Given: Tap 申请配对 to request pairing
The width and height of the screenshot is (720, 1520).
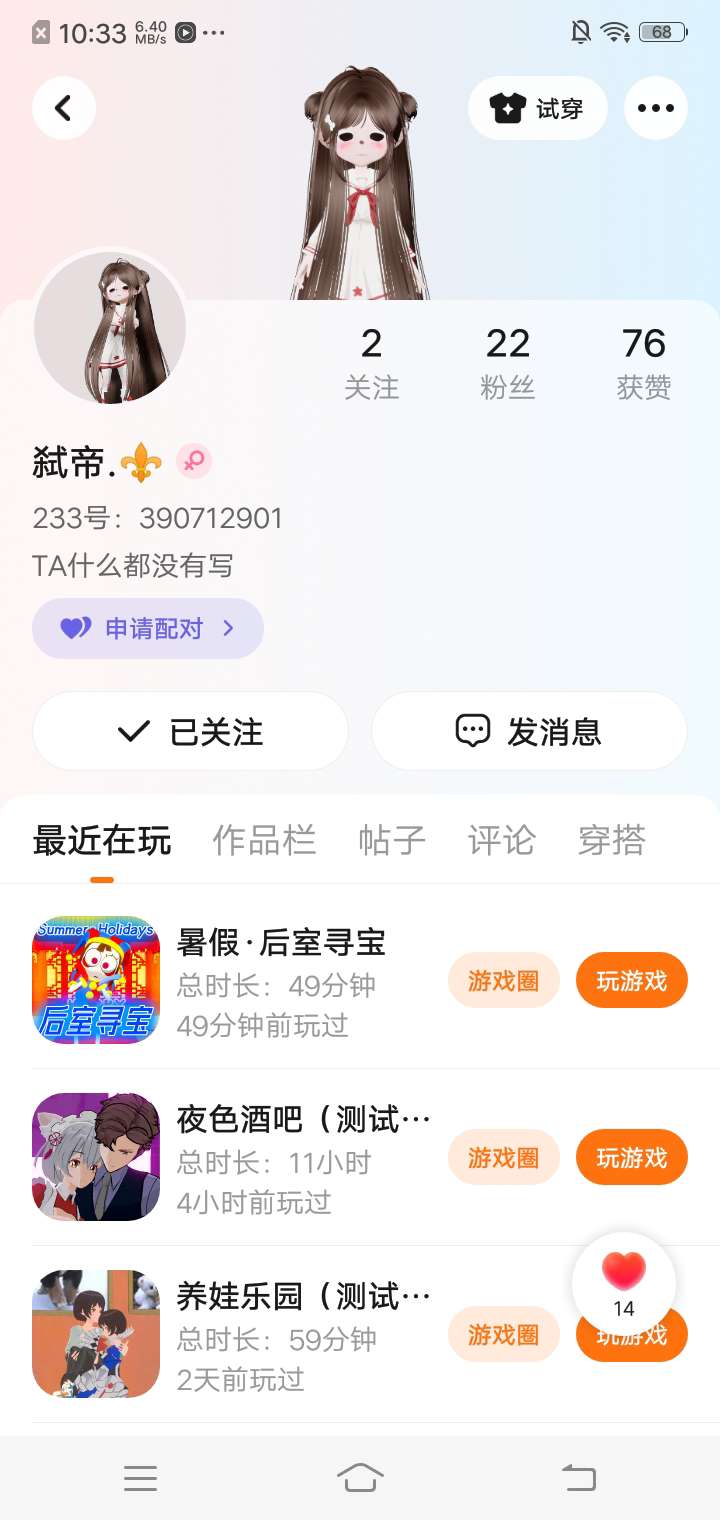Looking at the screenshot, I should [148, 628].
